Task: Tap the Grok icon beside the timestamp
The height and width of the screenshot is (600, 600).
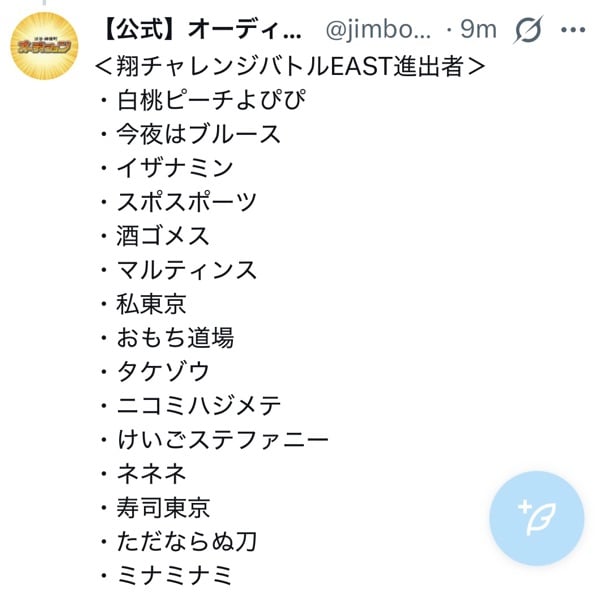Action: point(524,30)
